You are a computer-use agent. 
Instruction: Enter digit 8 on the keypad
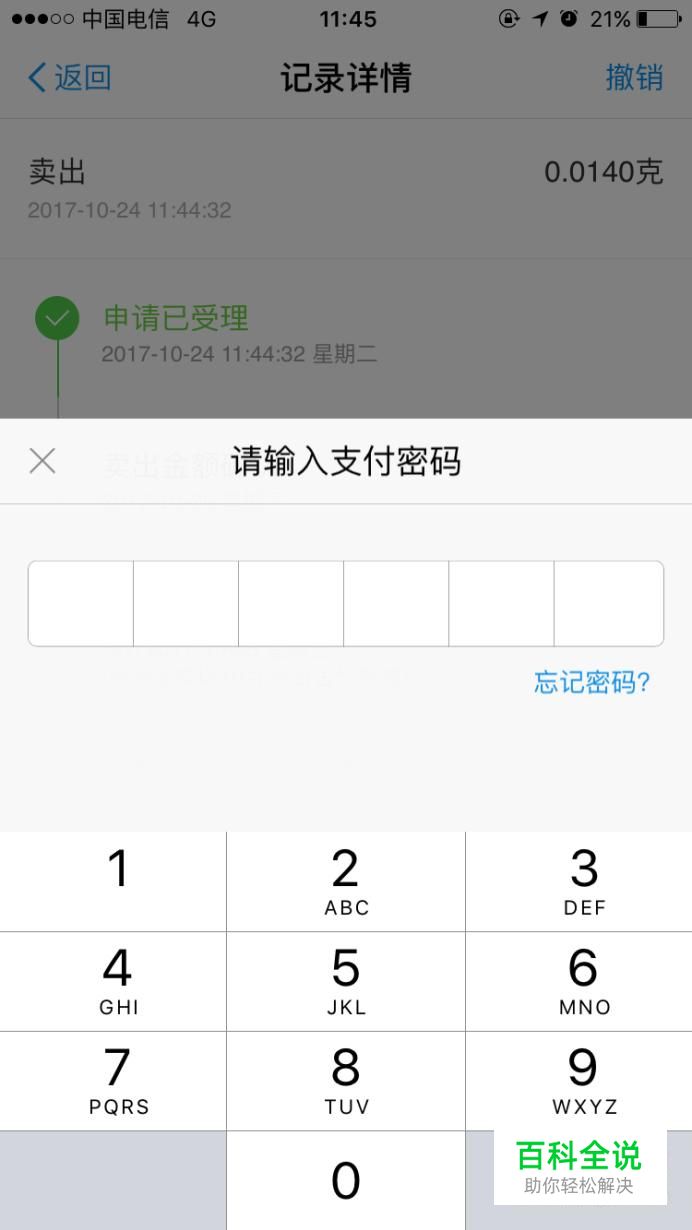tap(346, 1081)
